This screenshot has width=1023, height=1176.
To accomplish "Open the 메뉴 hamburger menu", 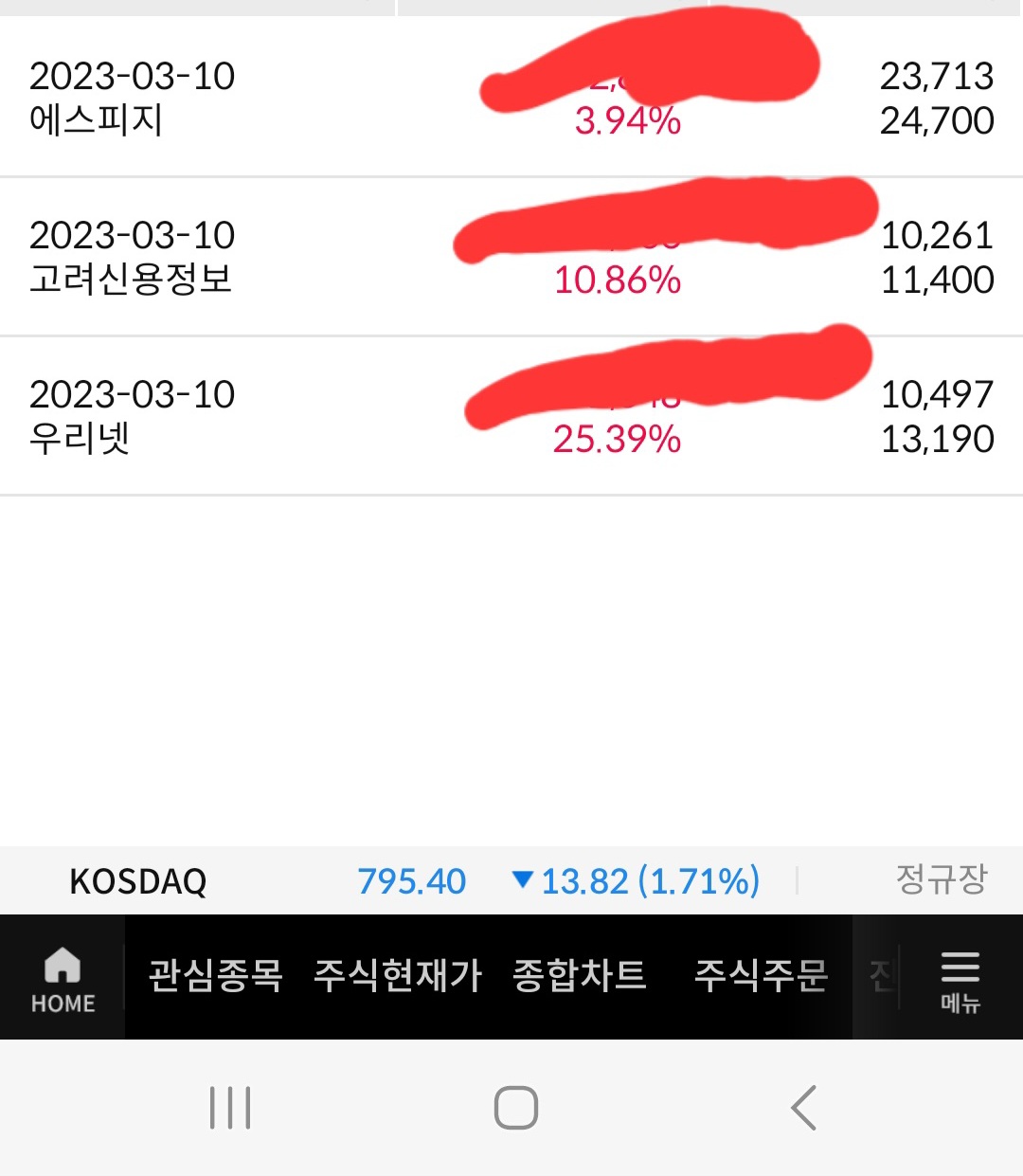I will click(960, 978).
